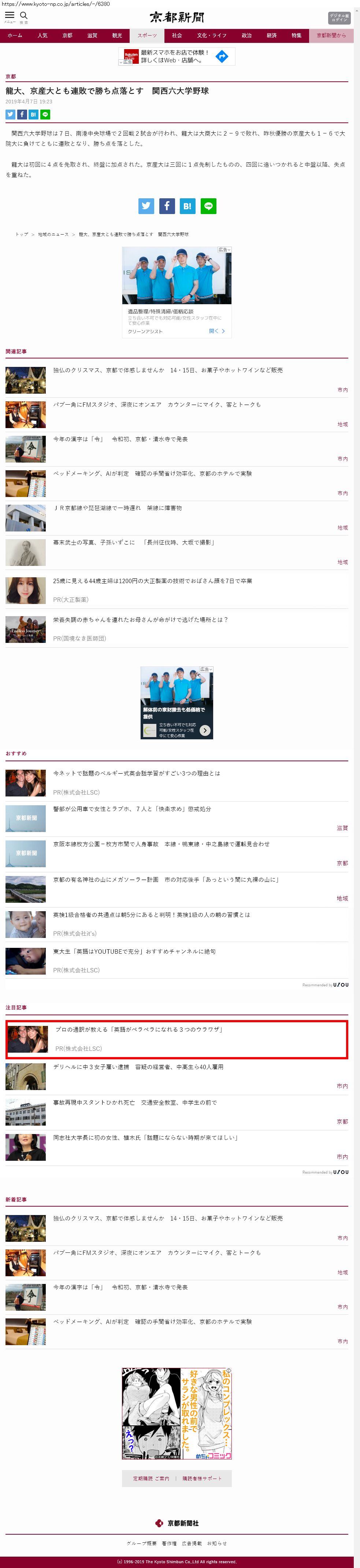
Task: Read the 幕末武士の写真 article
Action: point(134,542)
